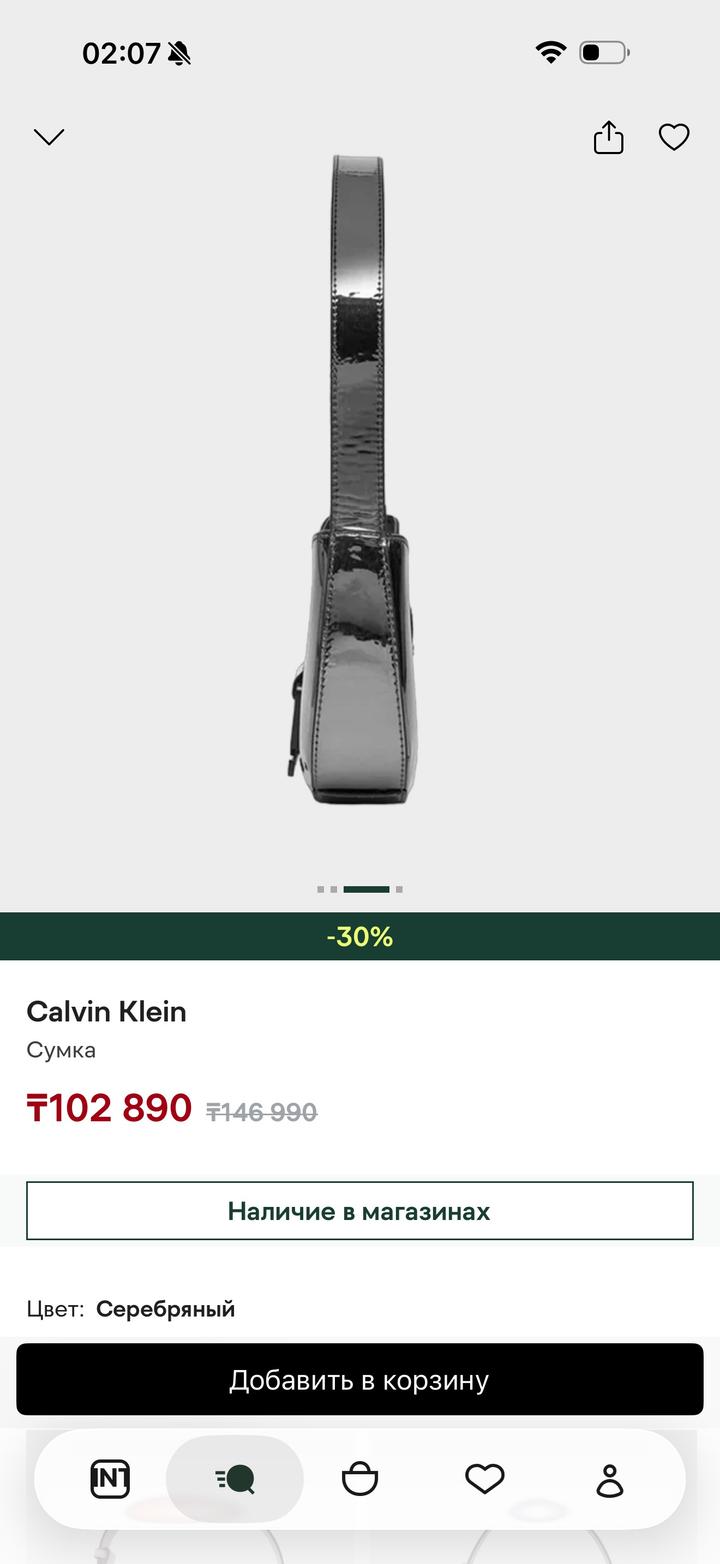Open the bag photo in full view
Image resolution: width=720 pixels, height=1564 pixels.
pos(360,480)
